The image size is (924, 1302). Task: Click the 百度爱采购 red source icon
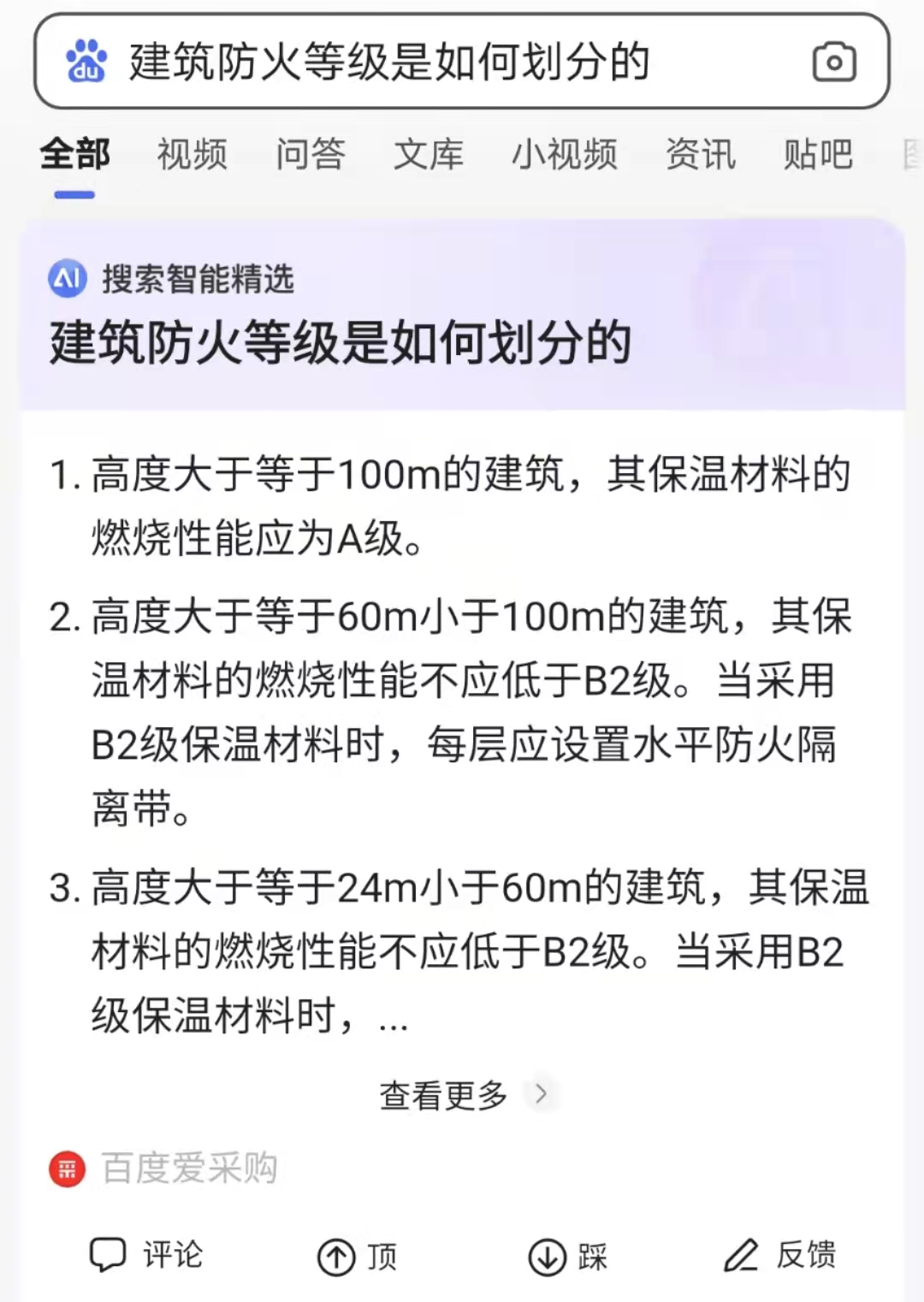pos(68,1169)
